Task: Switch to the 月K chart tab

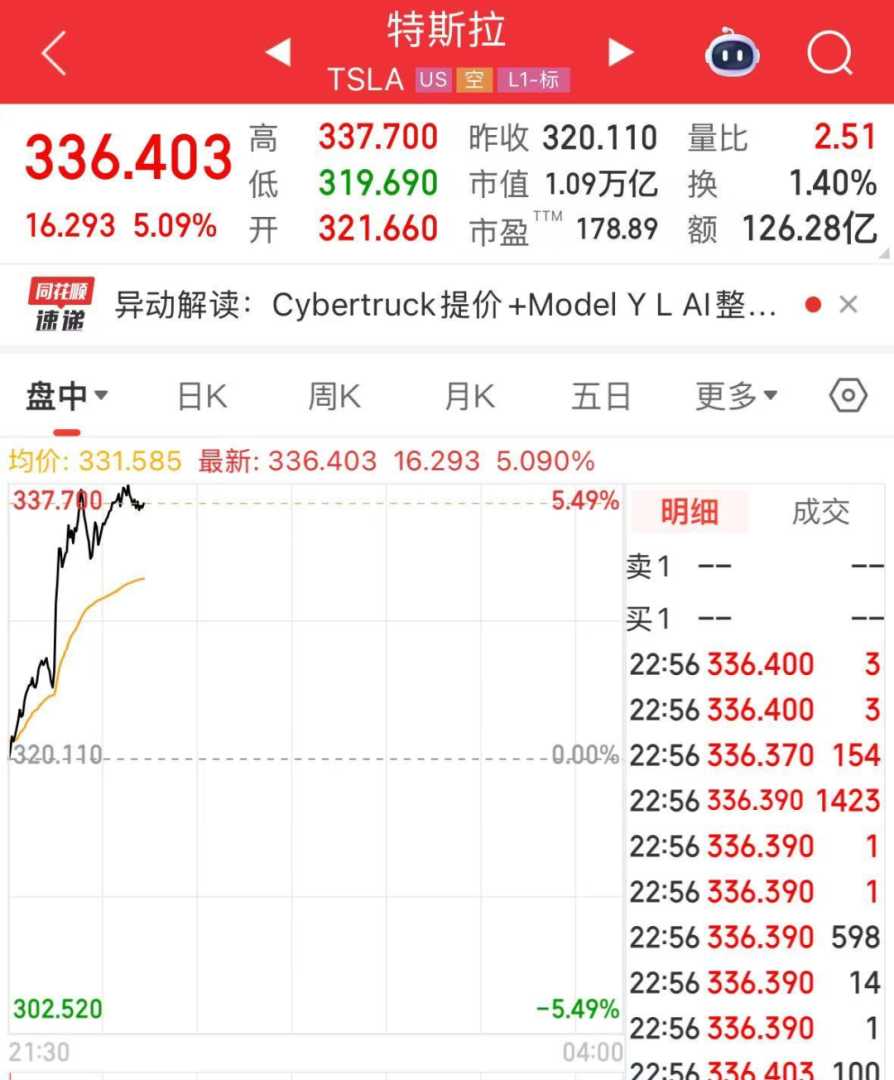Action: click(x=469, y=397)
